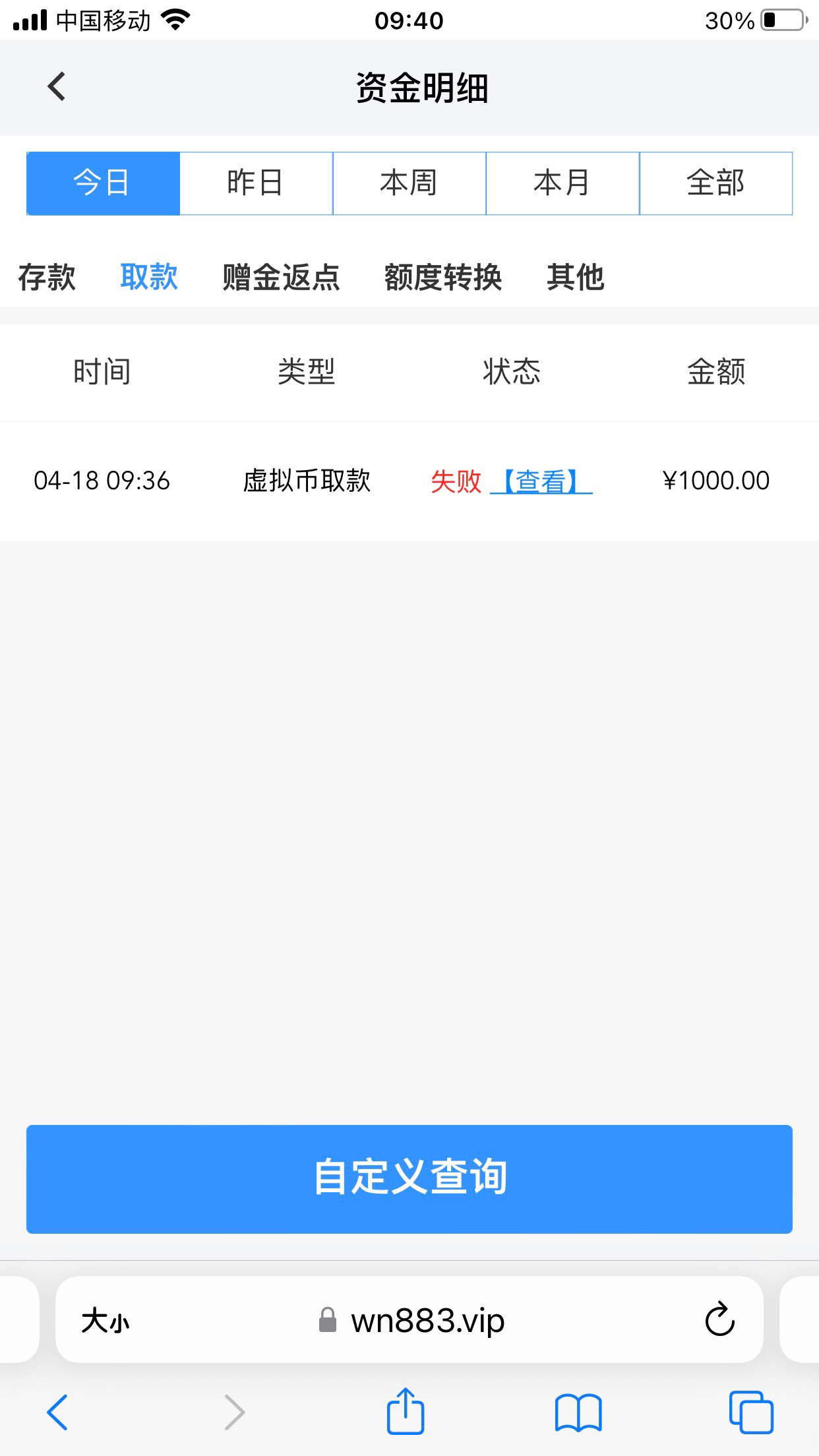Viewport: 819px width, 1456px height.
Task: Switch to the 本周 date filter
Action: click(x=409, y=183)
